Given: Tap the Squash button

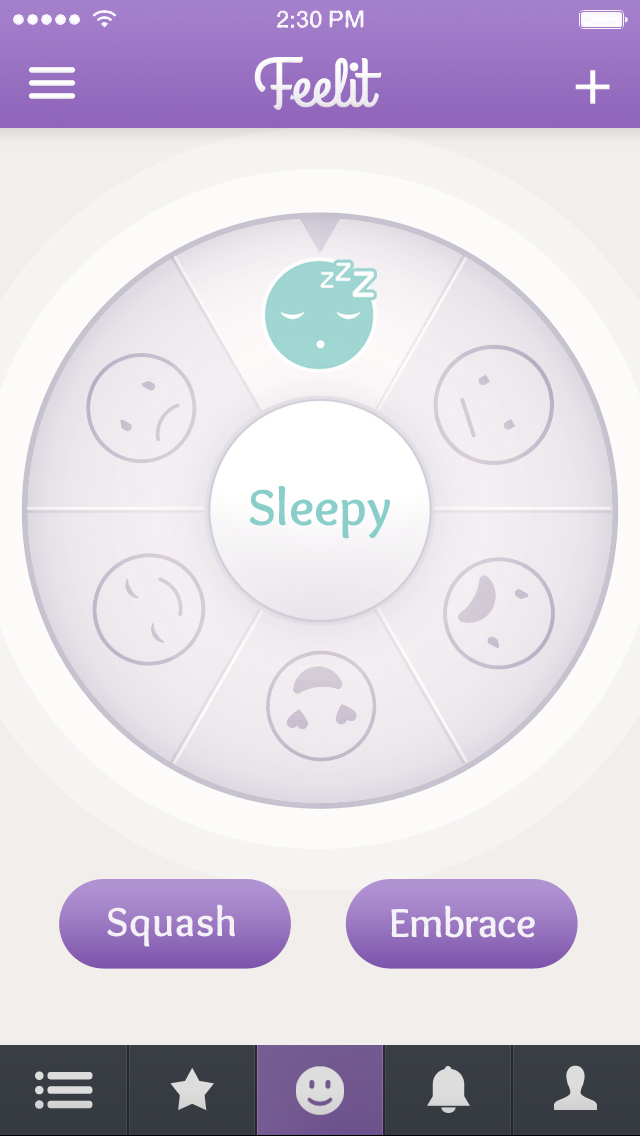Looking at the screenshot, I should [x=175, y=923].
